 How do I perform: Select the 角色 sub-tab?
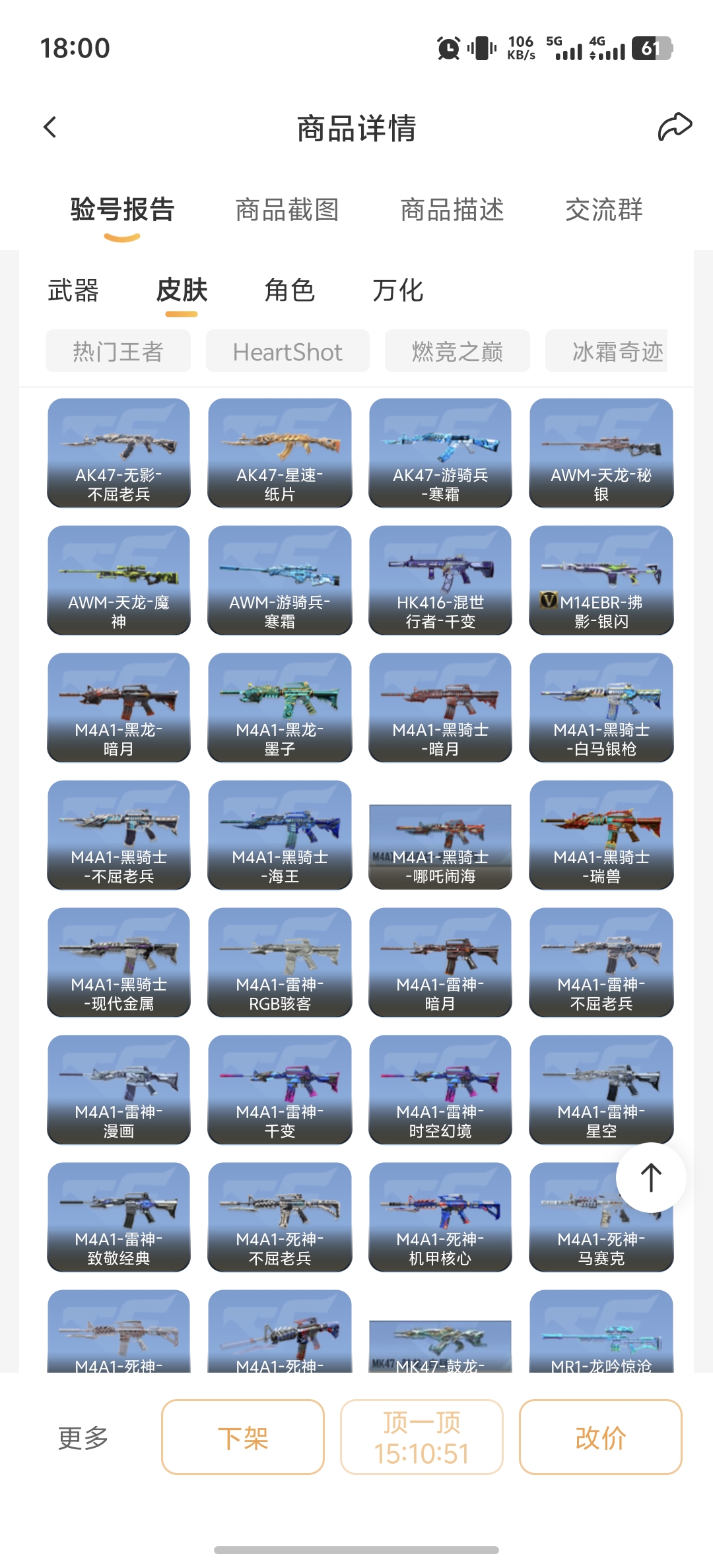pyautogui.click(x=290, y=290)
